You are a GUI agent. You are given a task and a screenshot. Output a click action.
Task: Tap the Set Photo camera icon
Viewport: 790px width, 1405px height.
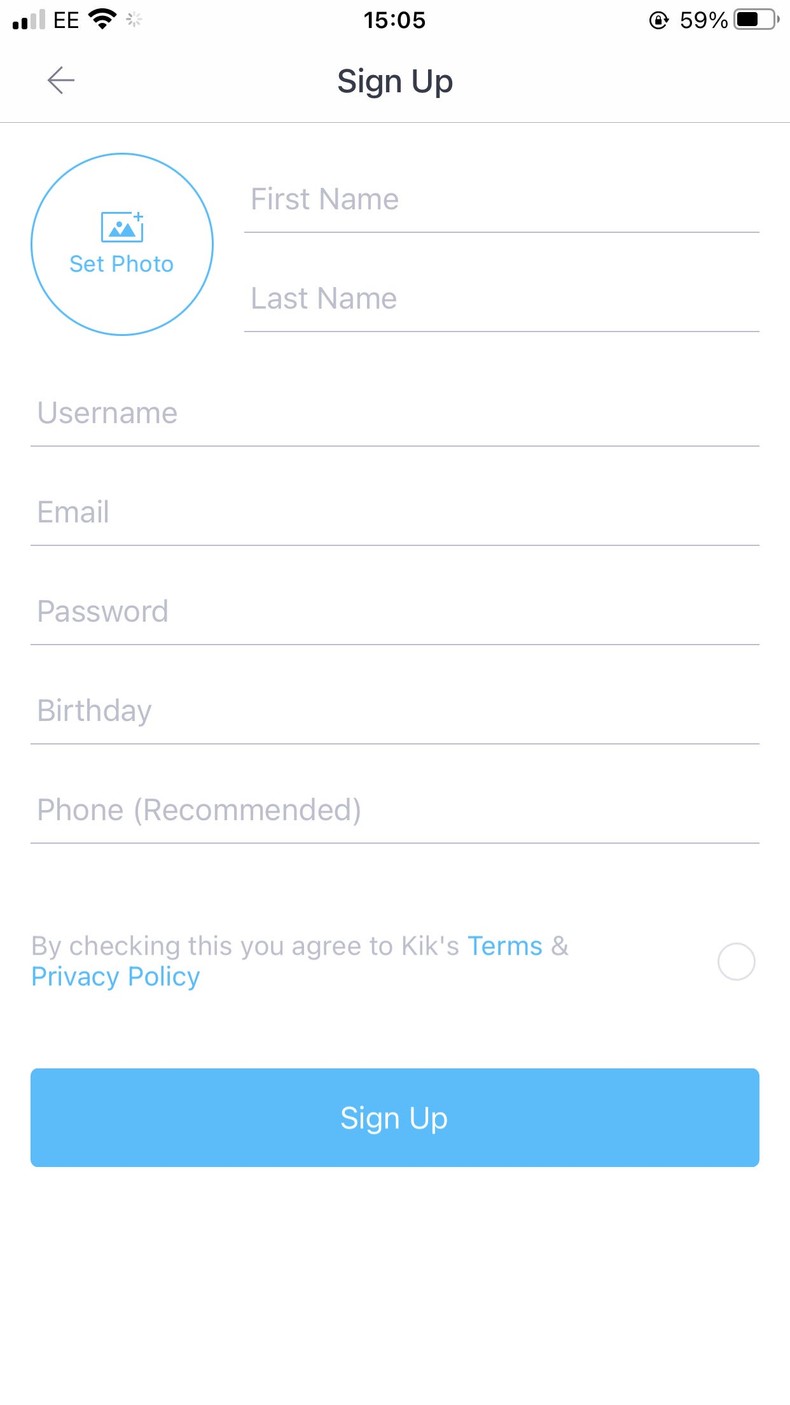coord(122,226)
